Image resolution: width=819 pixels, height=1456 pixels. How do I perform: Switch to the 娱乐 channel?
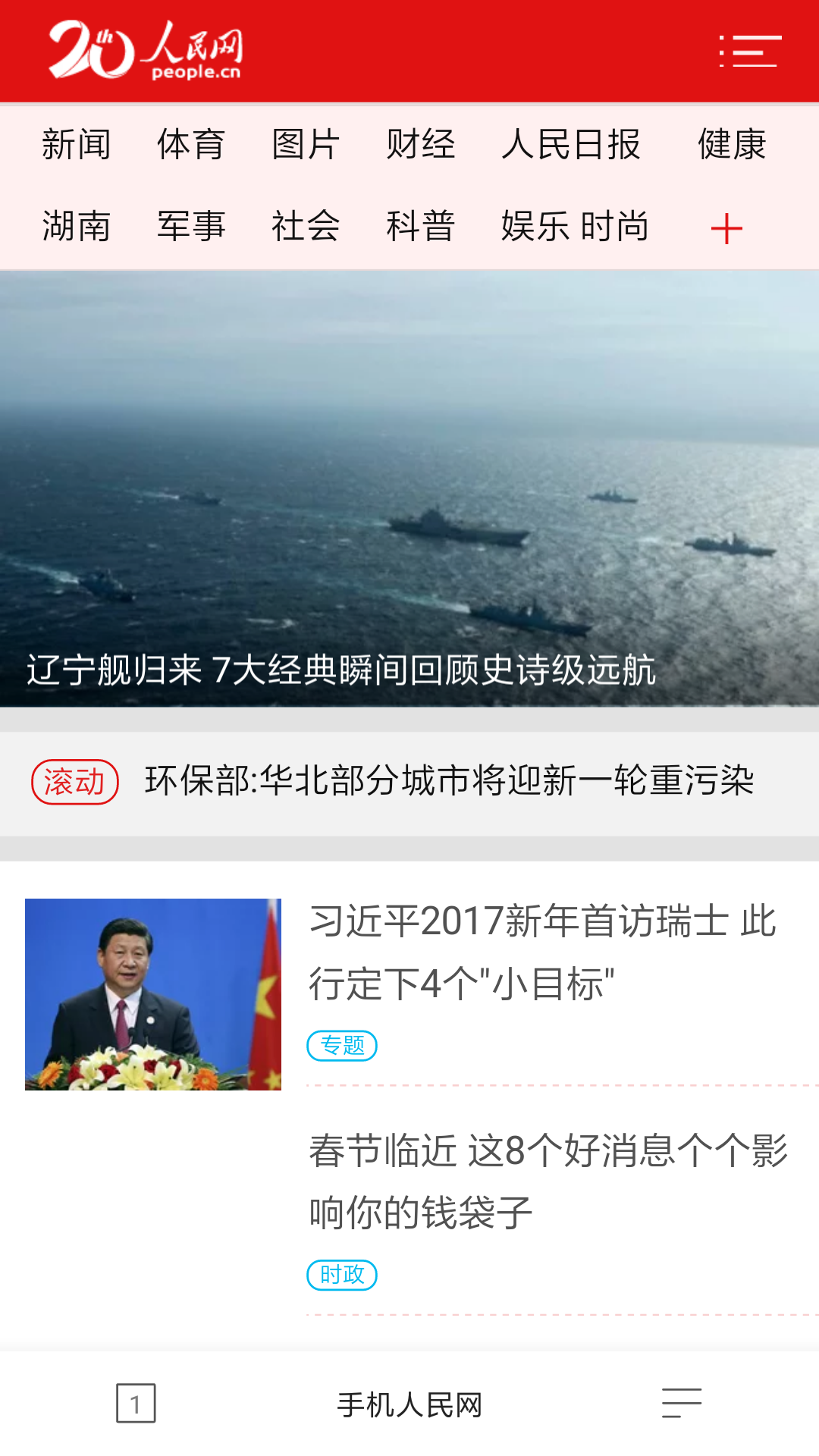pos(535,226)
